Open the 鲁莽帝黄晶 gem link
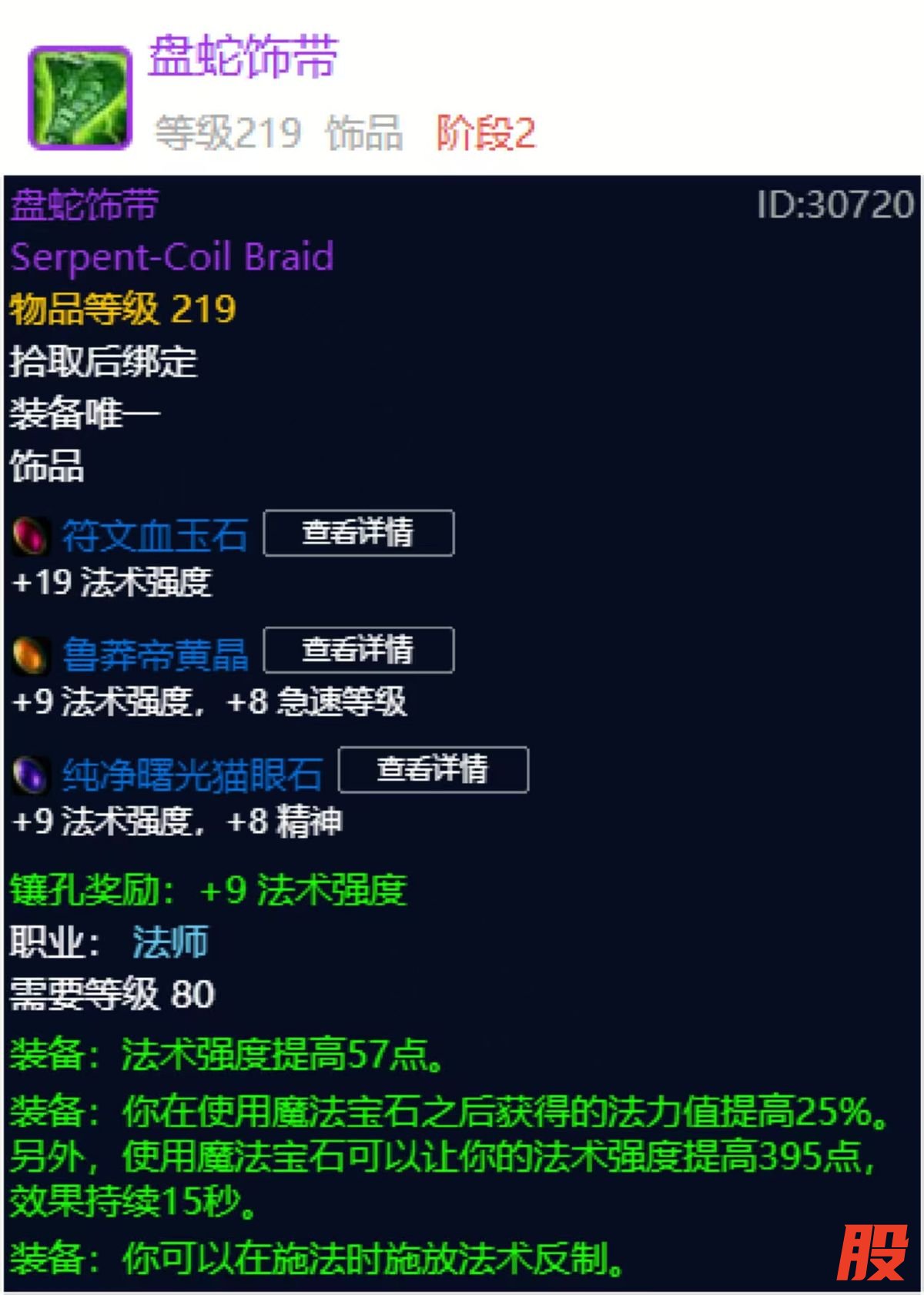Image resolution: width=924 pixels, height=1295 pixels. click(155, 654)
